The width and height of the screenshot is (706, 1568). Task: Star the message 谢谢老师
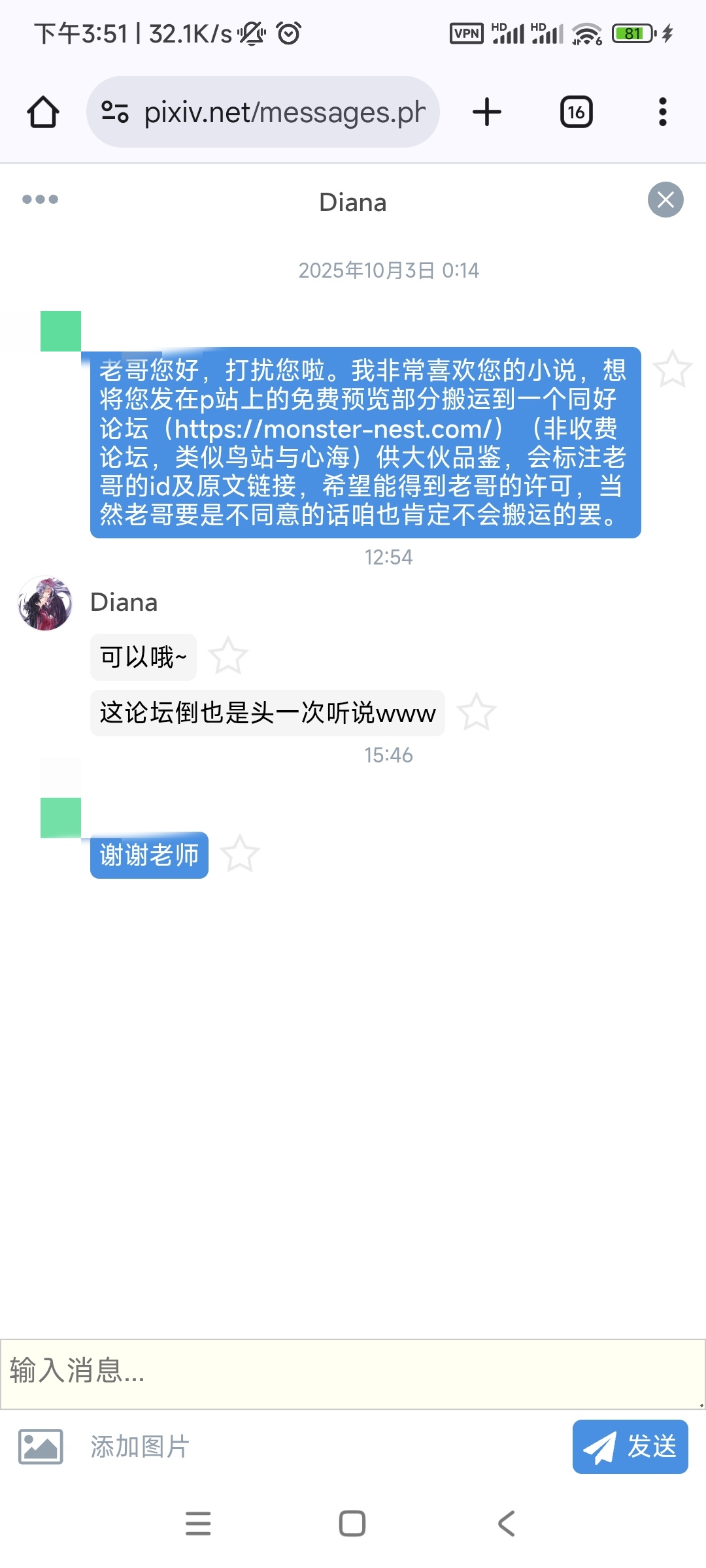(x=240, y=854)
